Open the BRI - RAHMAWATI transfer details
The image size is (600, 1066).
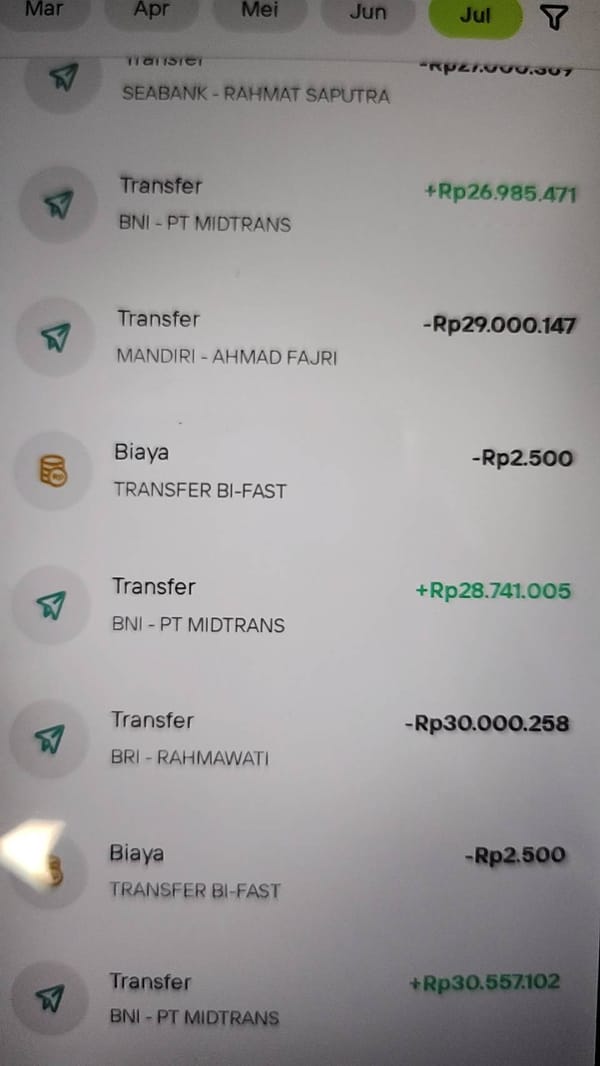291,738
